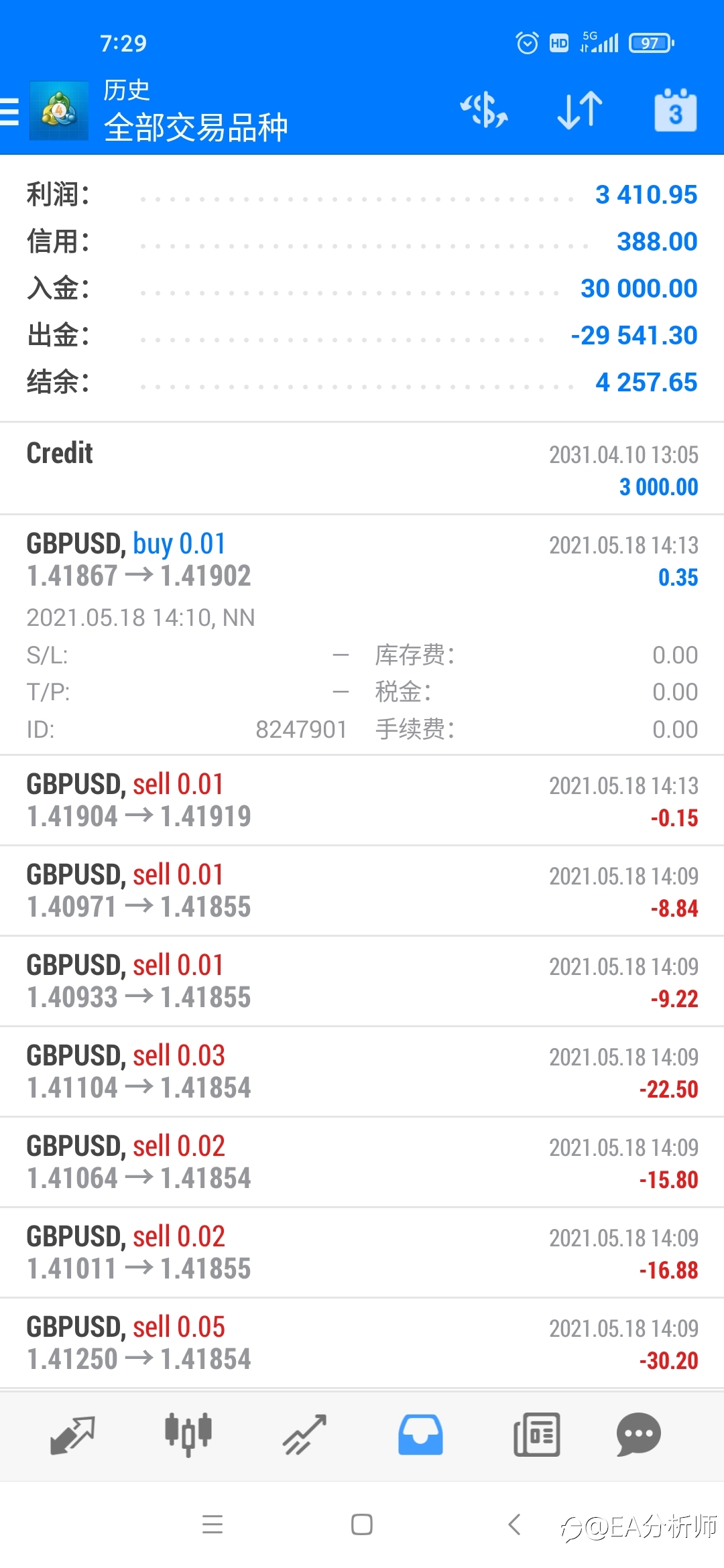
Task: Switch to the candlestick Chart tab
Action: [188, 1435]
